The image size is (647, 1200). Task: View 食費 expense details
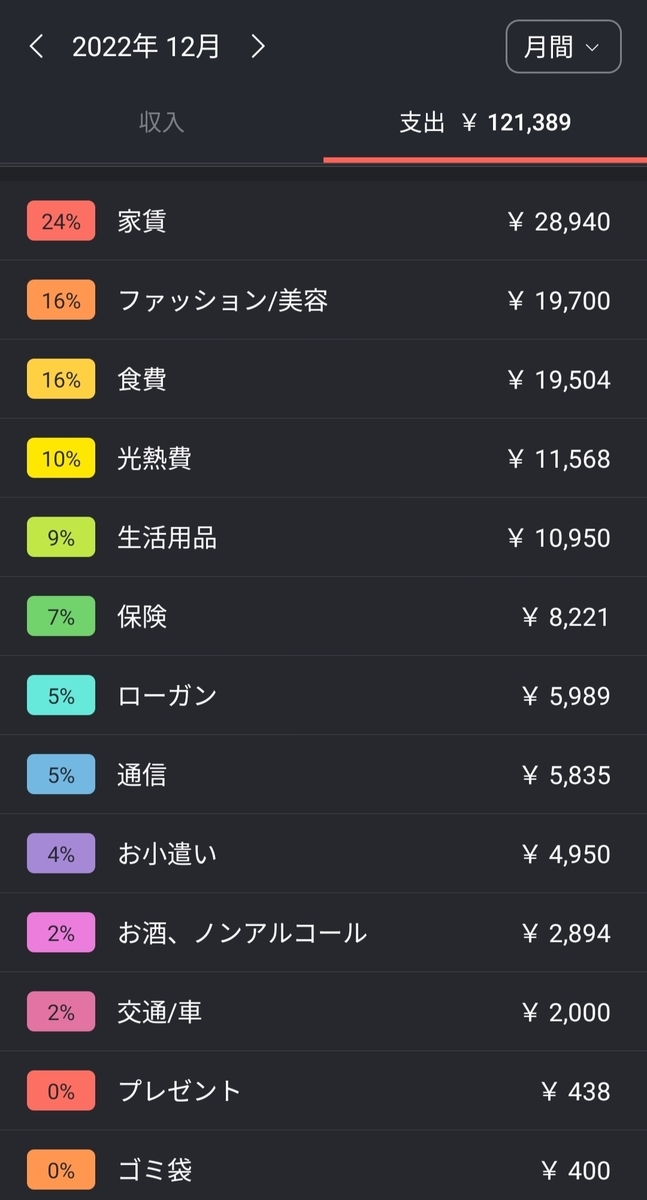pos(323,379)
